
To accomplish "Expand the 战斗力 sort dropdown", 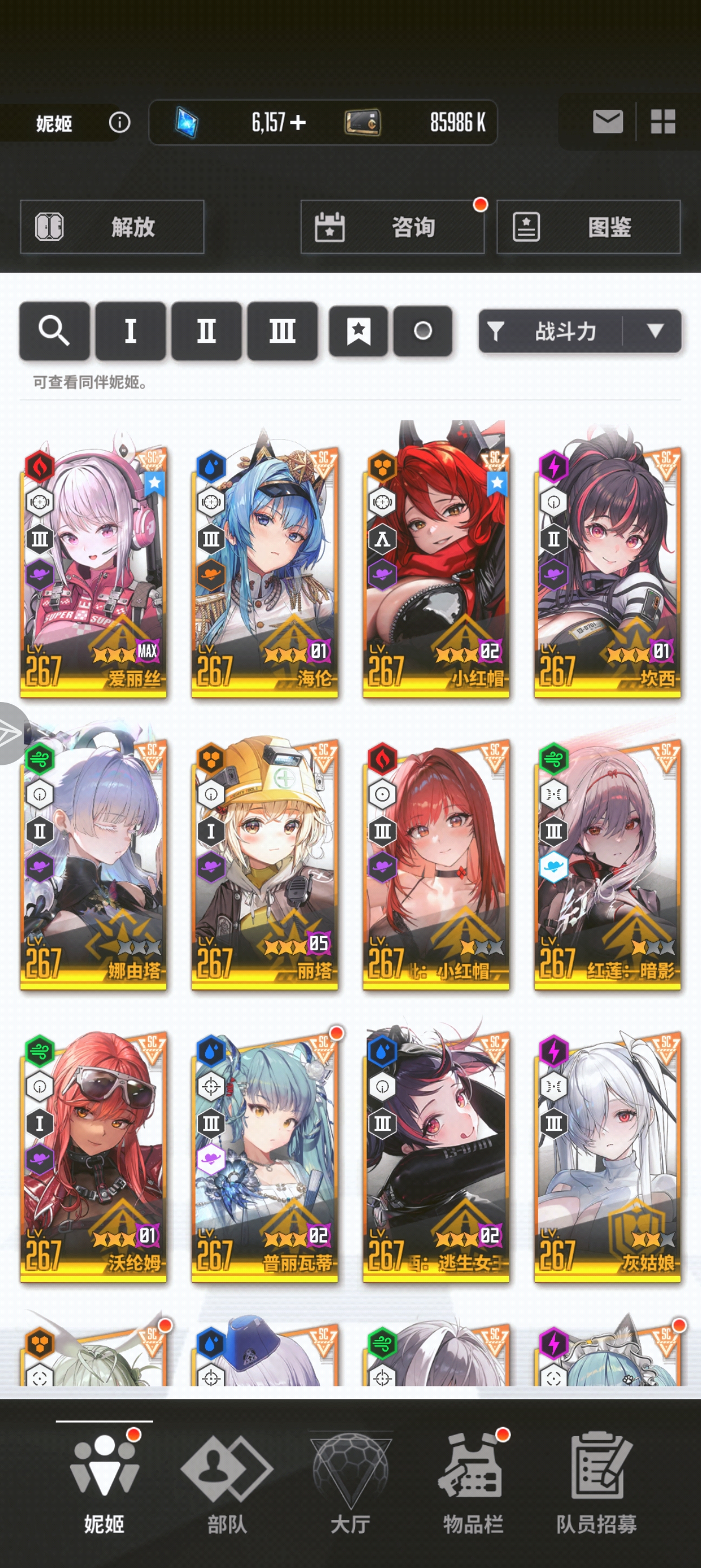I will click(655, 331).
